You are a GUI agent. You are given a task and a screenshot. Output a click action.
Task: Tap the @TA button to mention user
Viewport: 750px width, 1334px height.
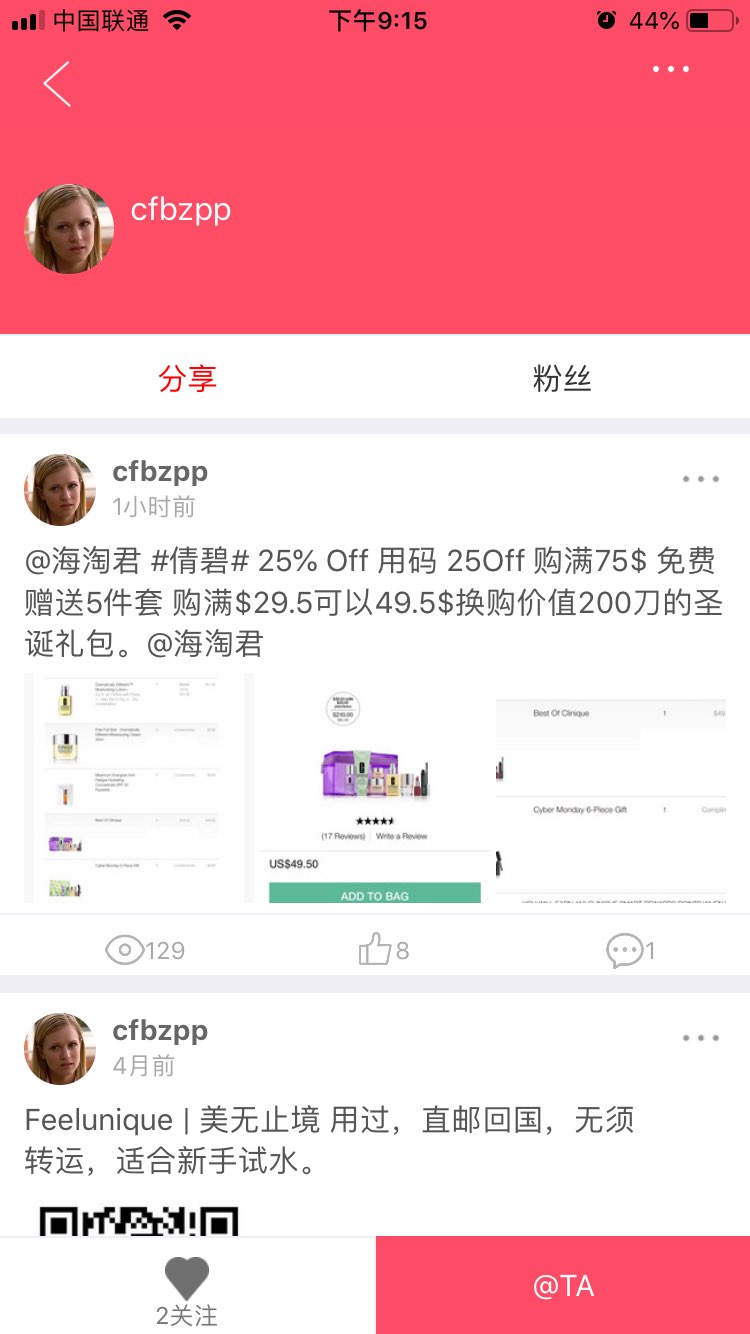pyautogui.click(x=563, y=1286)
